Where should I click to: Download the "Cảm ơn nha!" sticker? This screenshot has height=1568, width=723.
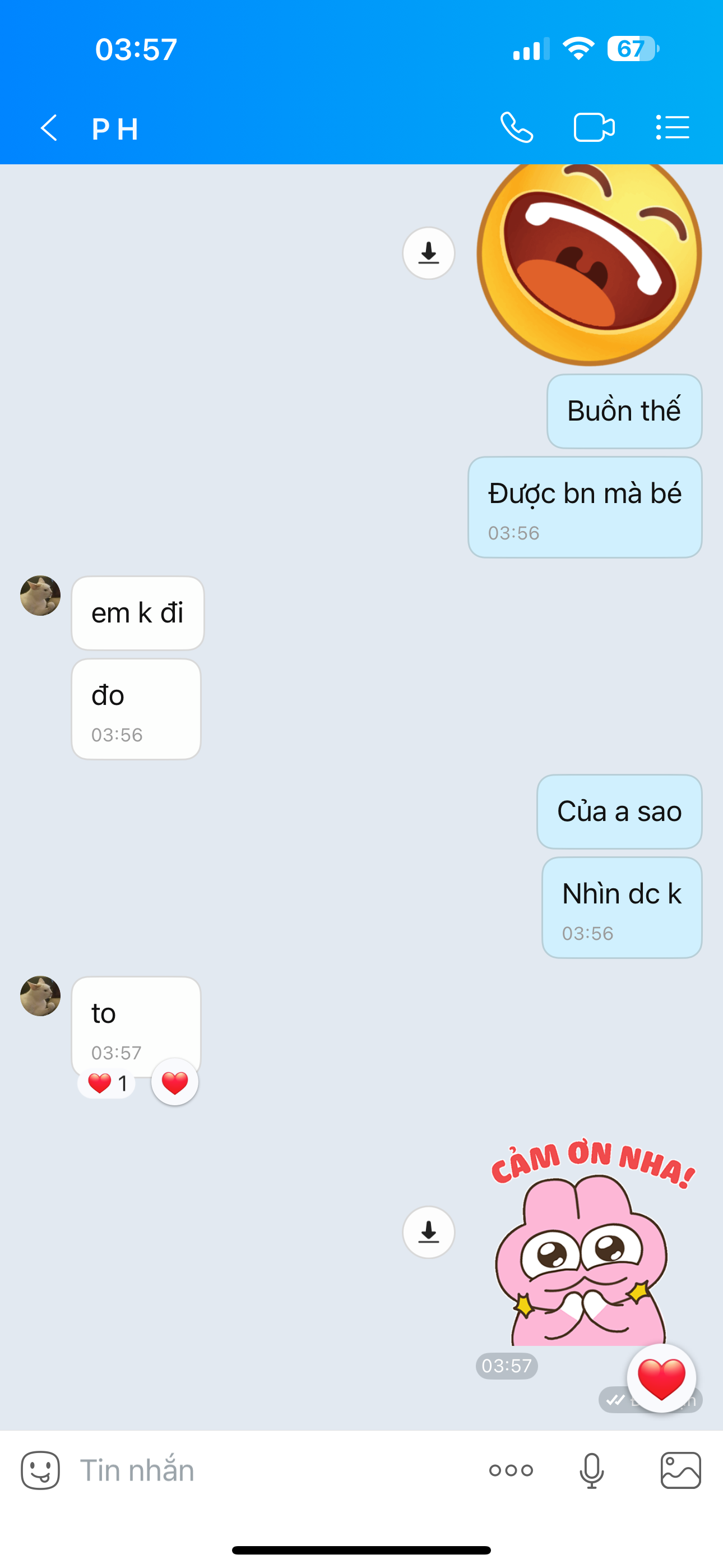[428, 1232]
